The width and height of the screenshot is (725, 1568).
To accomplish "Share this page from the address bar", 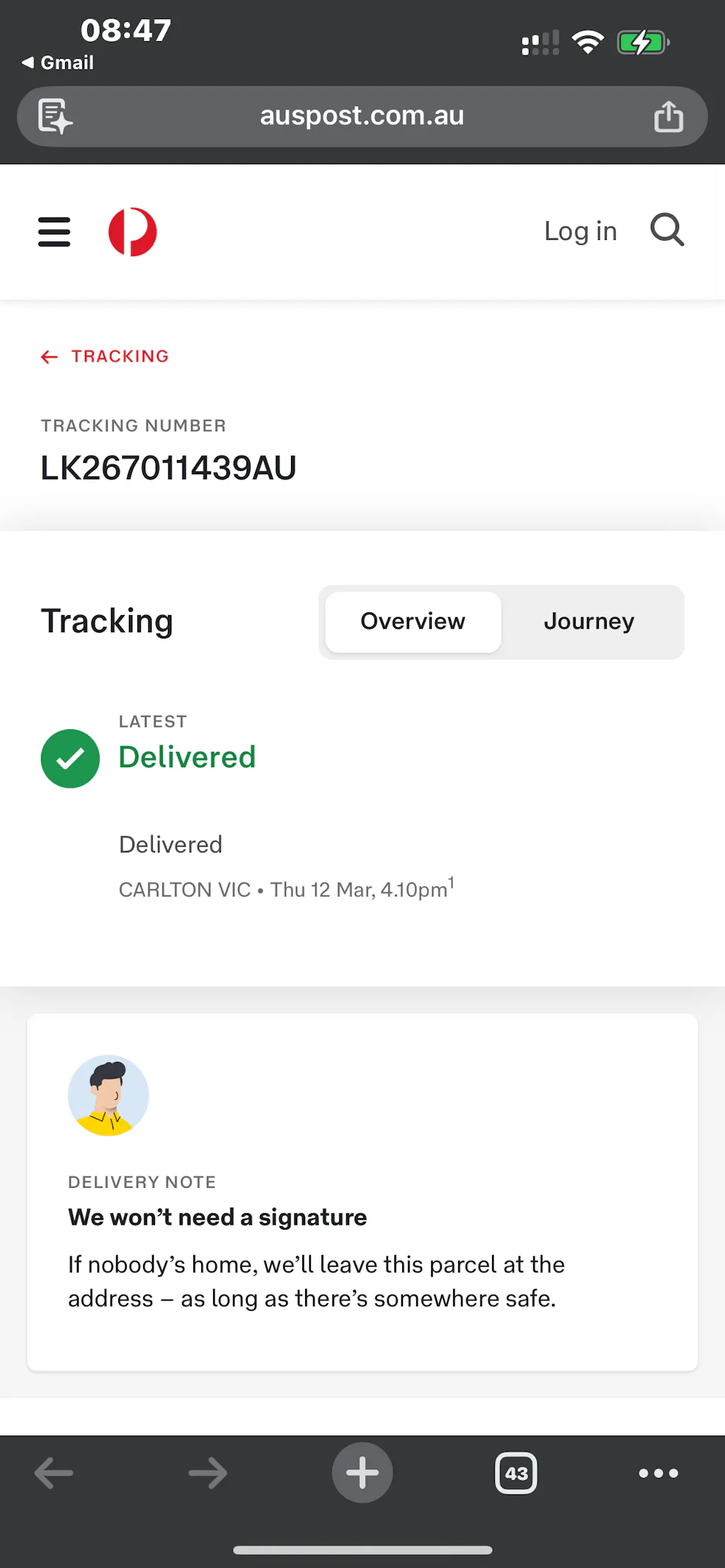I will pos(668,117).
